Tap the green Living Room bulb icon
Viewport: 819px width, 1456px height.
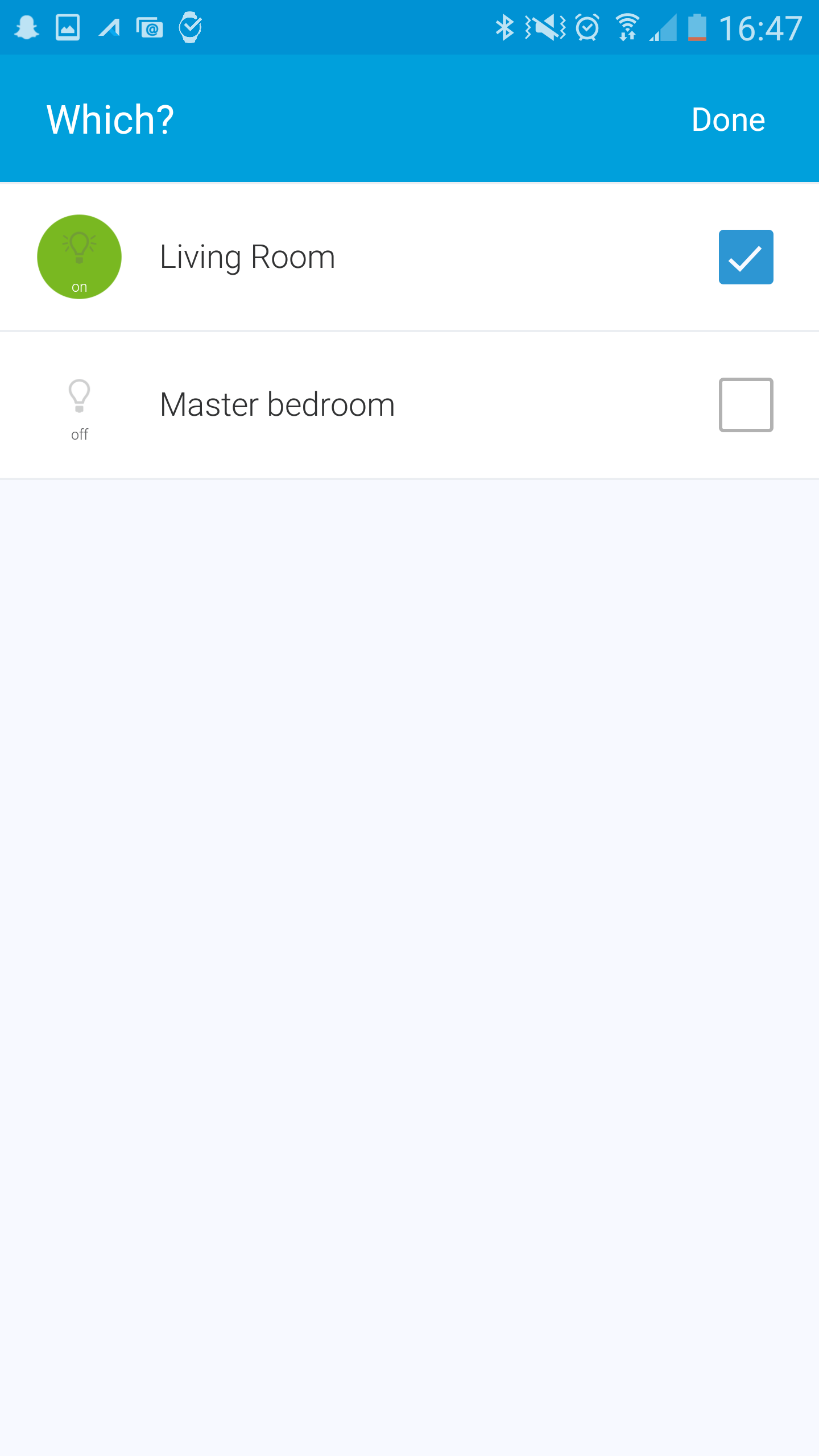coord(80,257)
